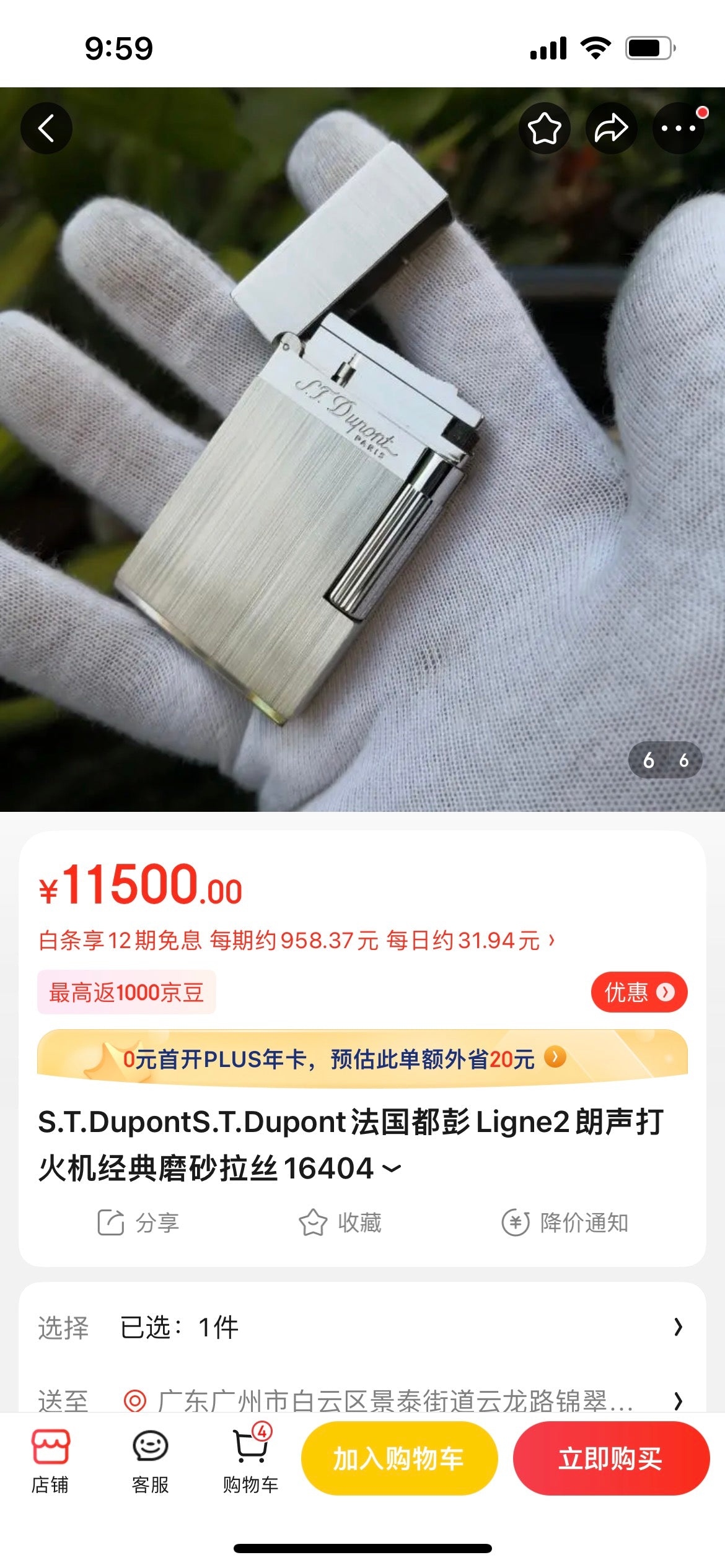This screenshot has height=1568, width=725.
Task: Open the 选择 已选 1件 row
Action: point(362,1327)
